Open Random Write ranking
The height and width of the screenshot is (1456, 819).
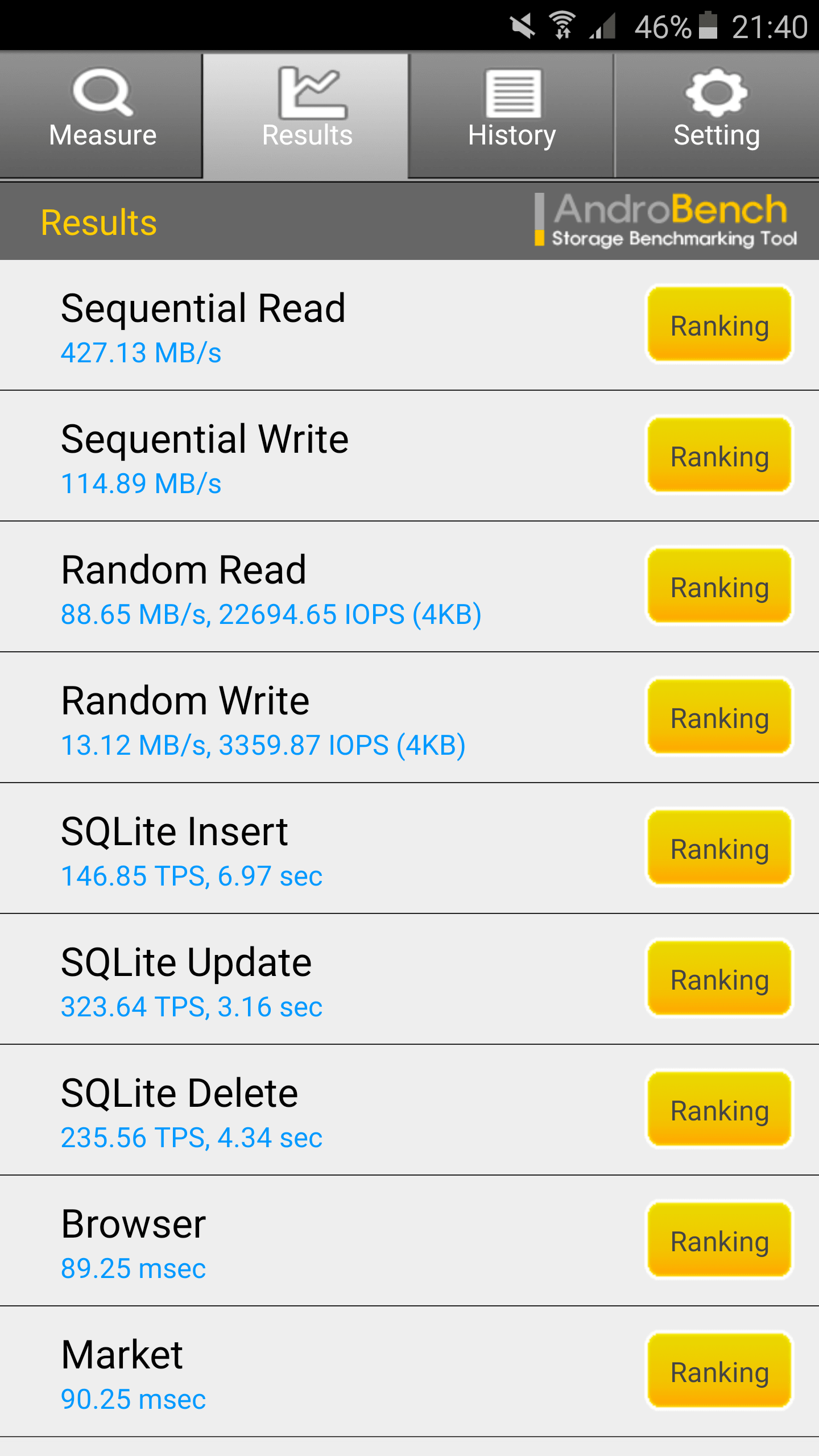pos(719,717)
